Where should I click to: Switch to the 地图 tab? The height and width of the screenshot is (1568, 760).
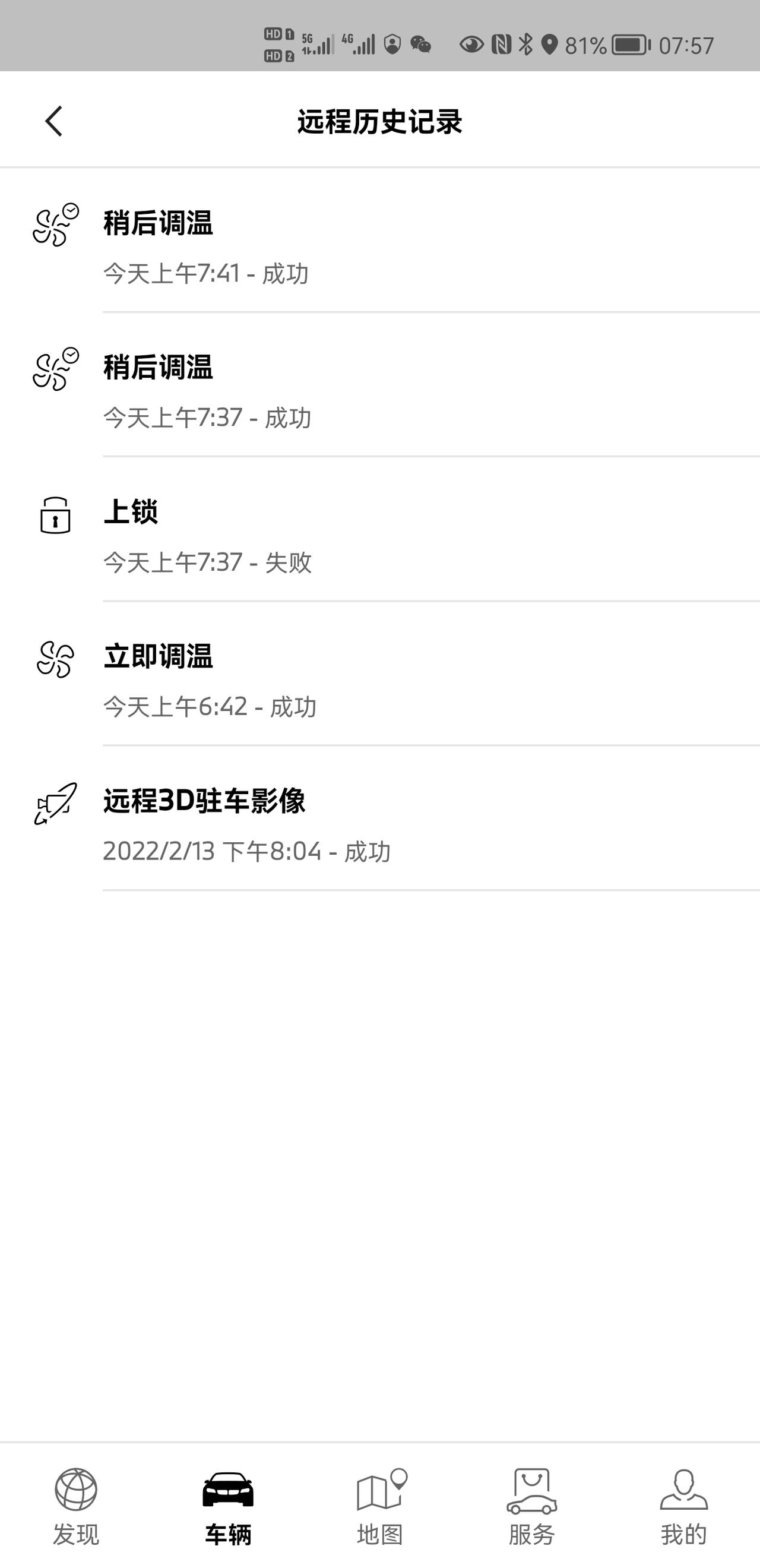381,1506
